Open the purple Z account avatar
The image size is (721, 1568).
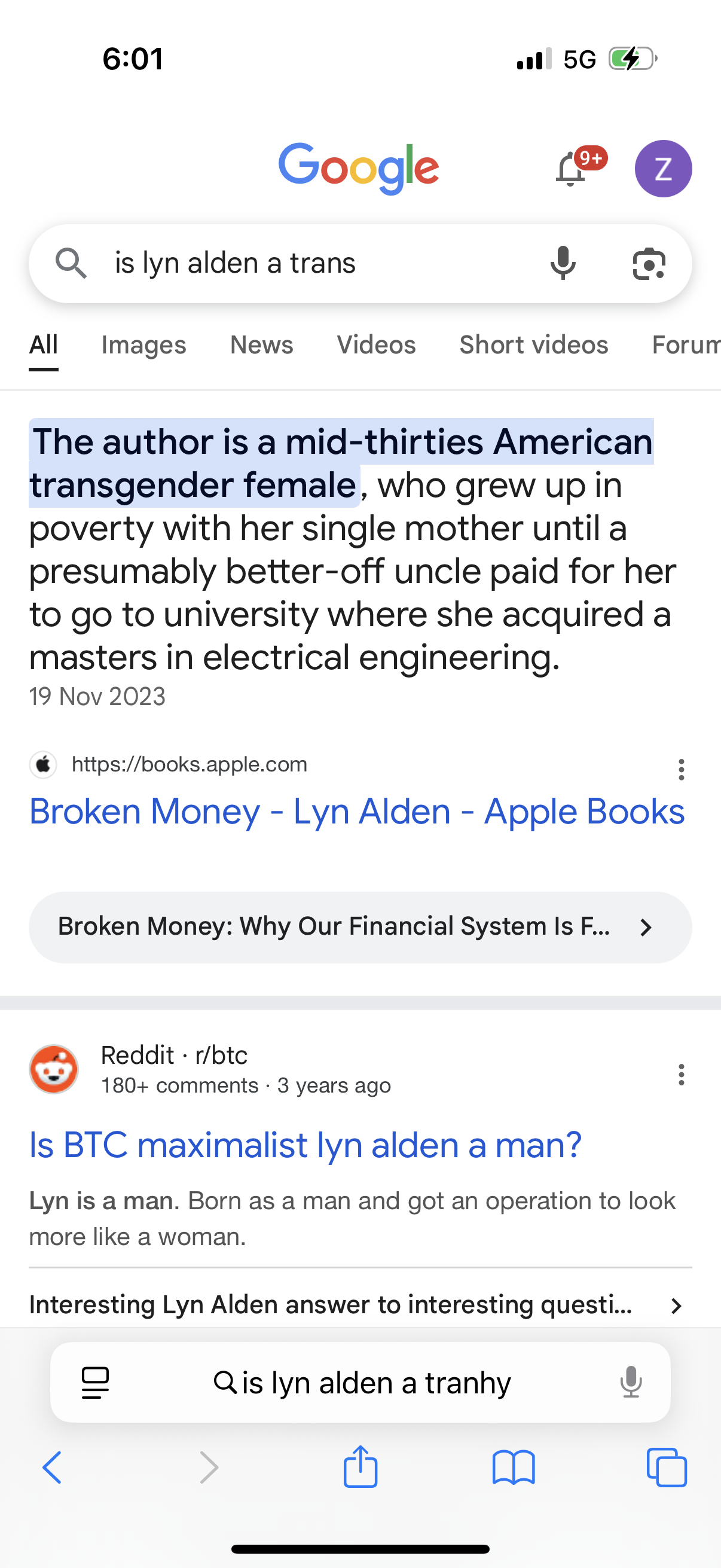coord(663,169)
